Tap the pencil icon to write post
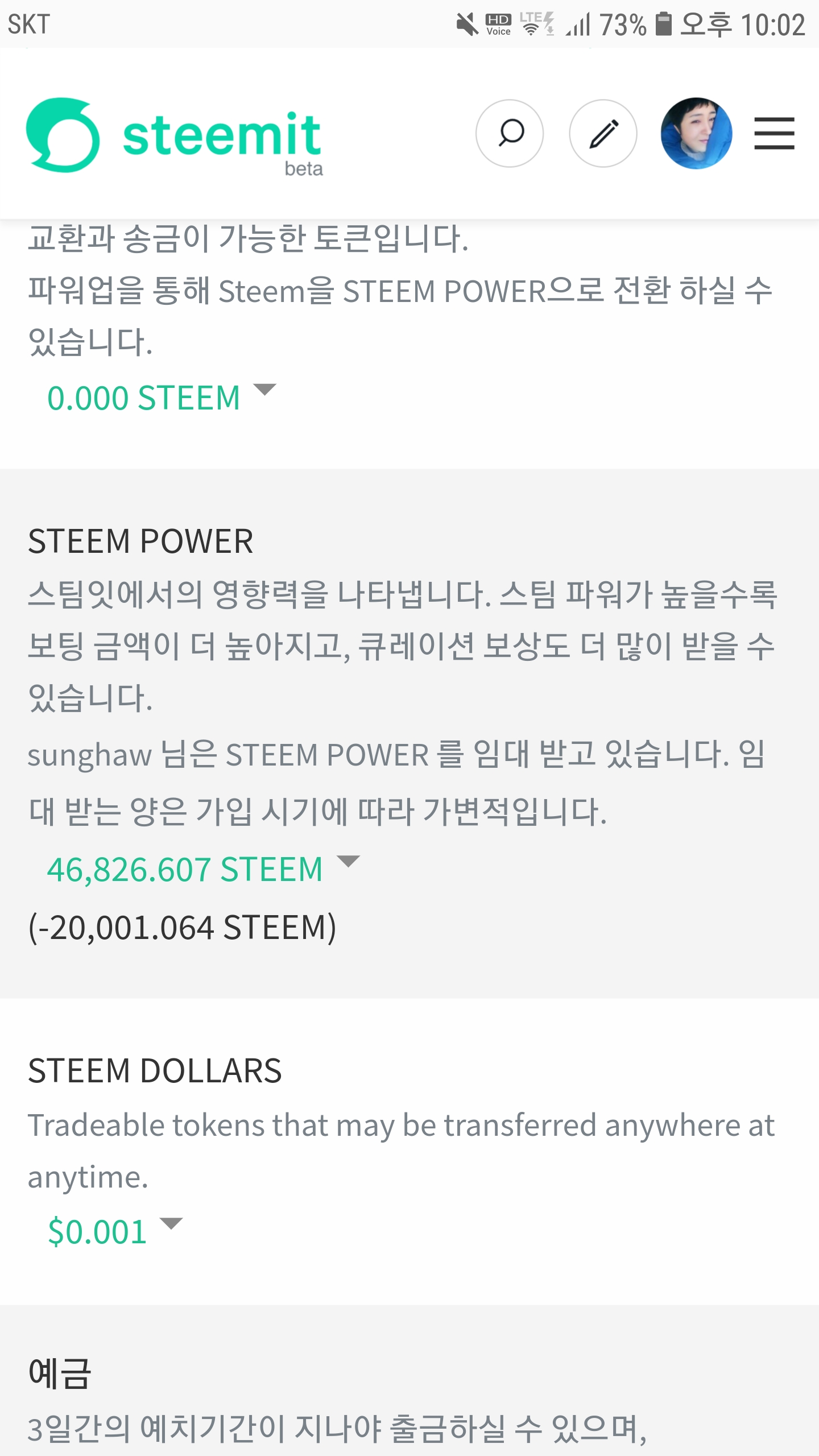Image resolution: width=819 pixels, height=1456 pixels. coord(603,134)
